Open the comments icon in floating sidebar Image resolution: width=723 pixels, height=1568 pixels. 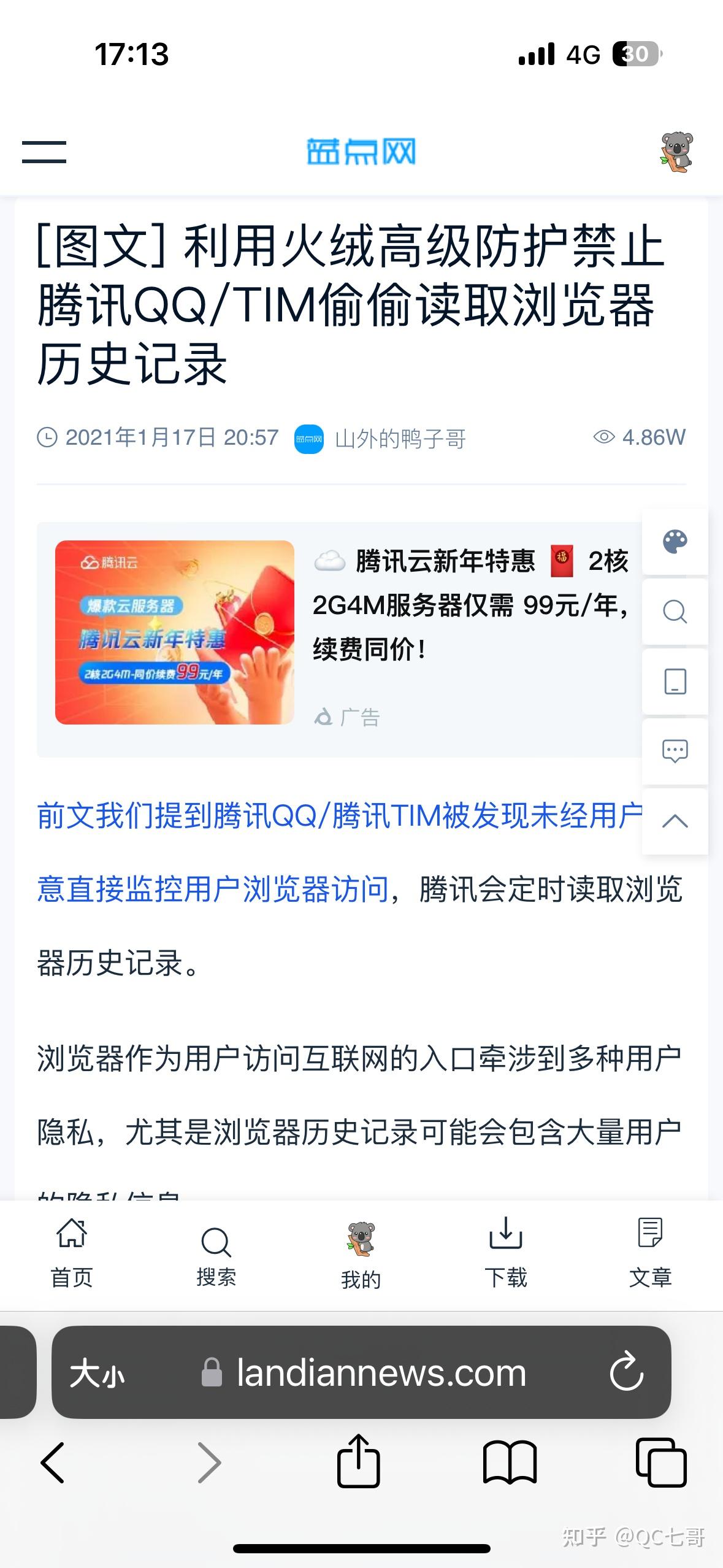coord(674,751)
